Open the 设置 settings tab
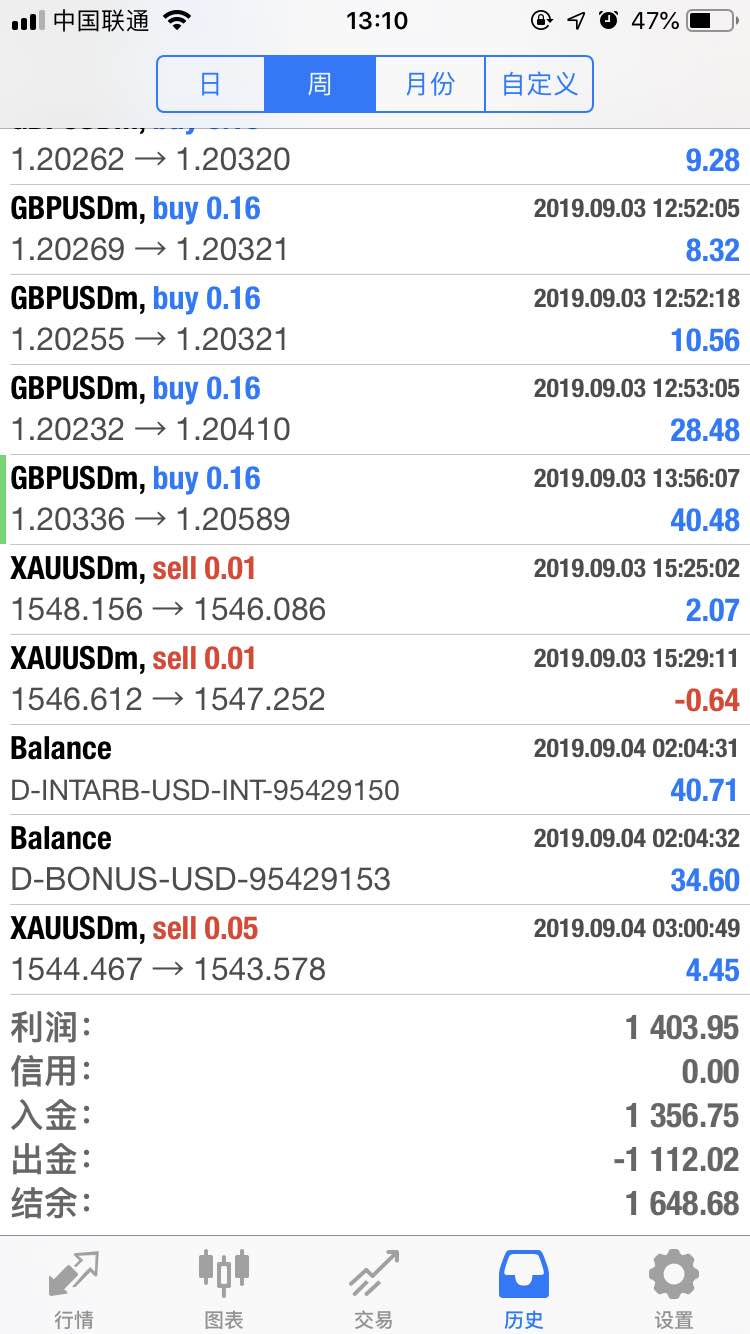750x1334 pixels. [x=674, y=1288]
